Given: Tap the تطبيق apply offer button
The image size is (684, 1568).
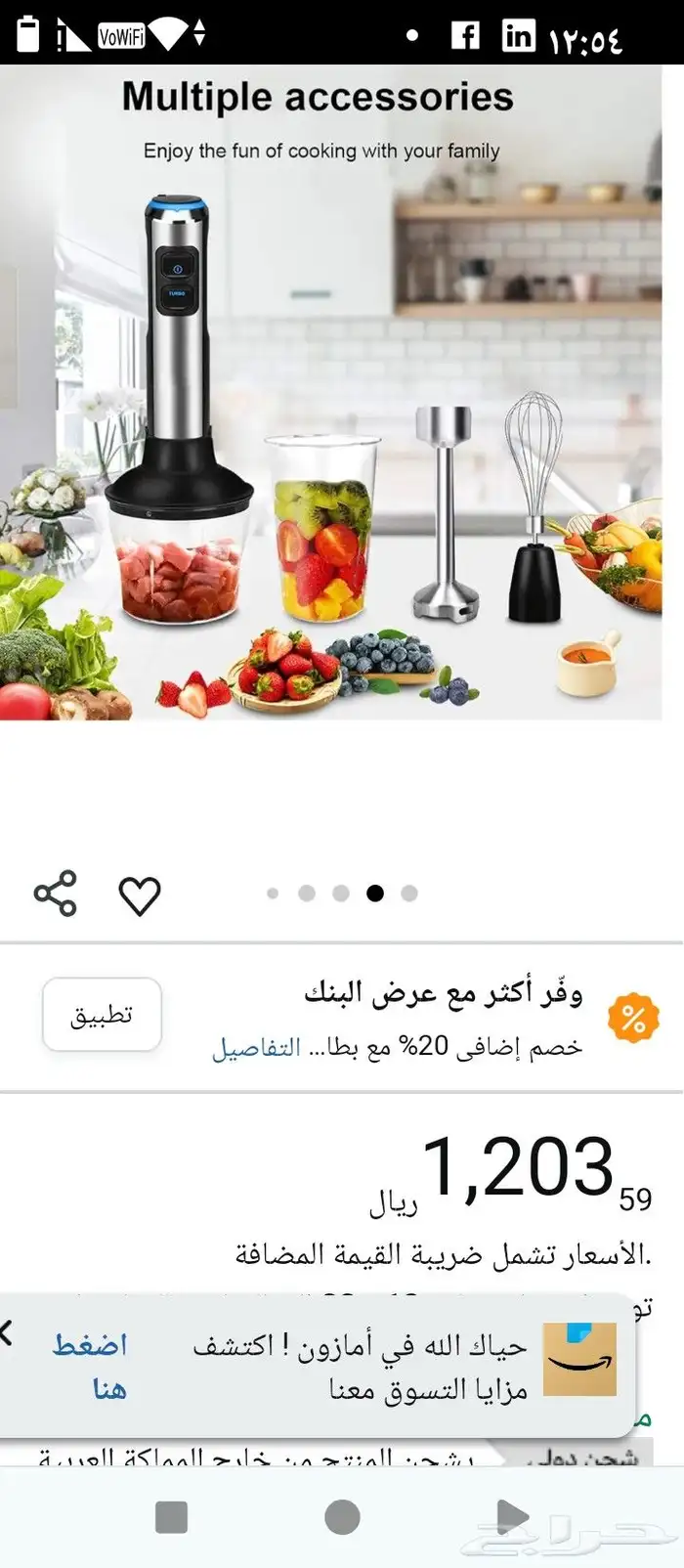Looking at the screenshot, I should click(102, 1015).
